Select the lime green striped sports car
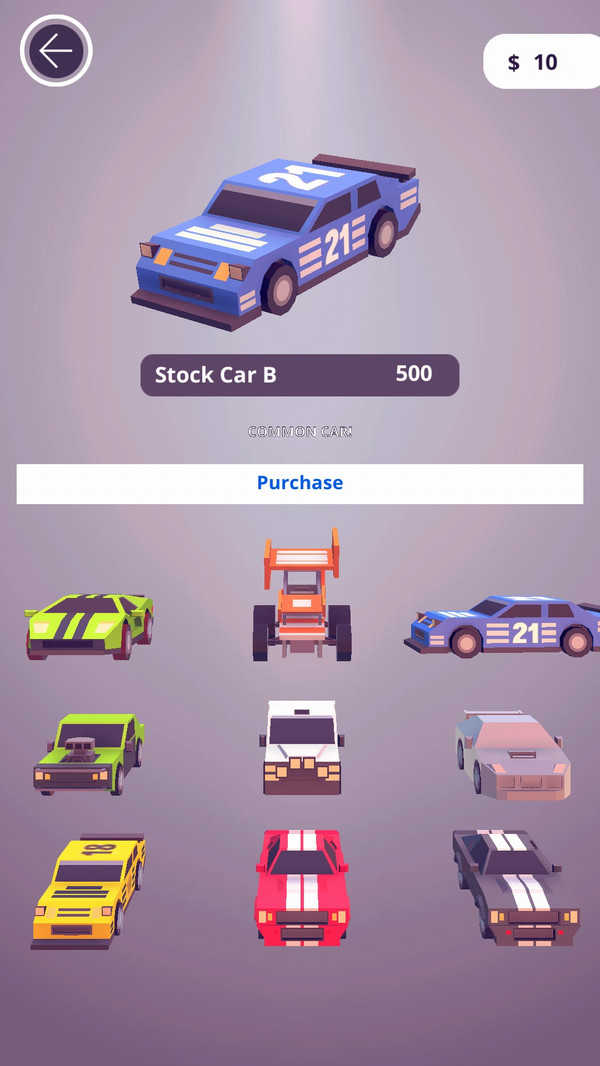Screen dimensions: 600x1066 89,625
